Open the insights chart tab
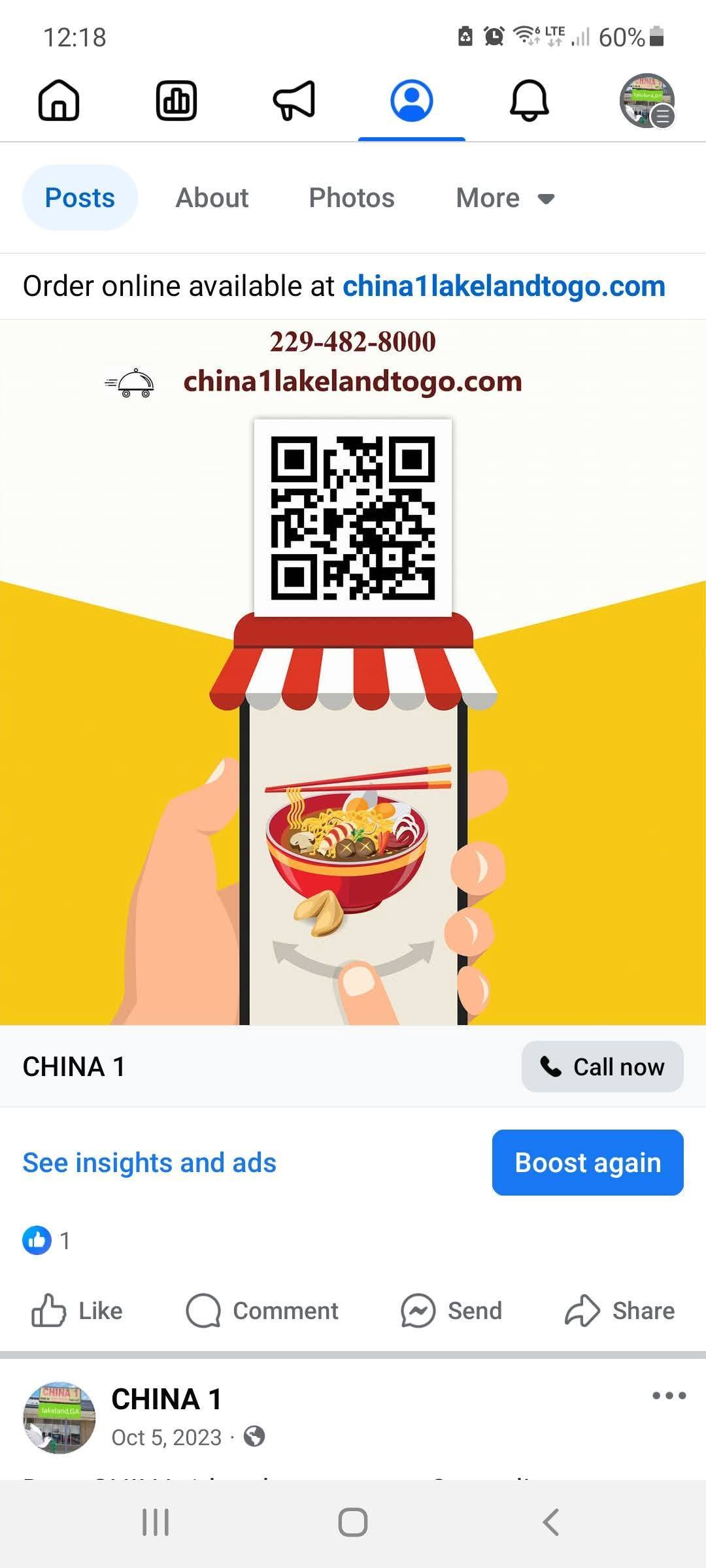706x1568 pixels. pos(176,101)
